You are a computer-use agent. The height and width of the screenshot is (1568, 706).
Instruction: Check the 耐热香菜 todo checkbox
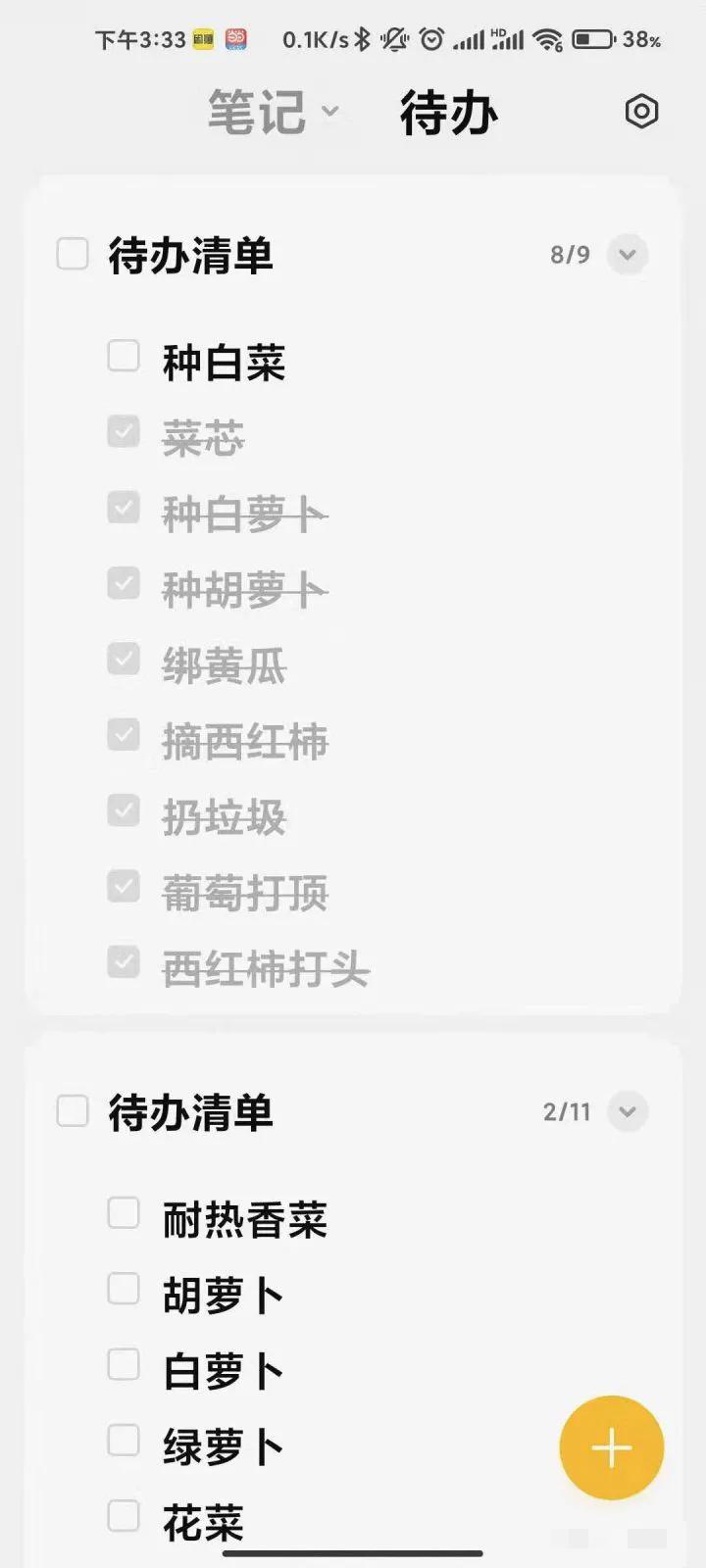click(124, 1213)
